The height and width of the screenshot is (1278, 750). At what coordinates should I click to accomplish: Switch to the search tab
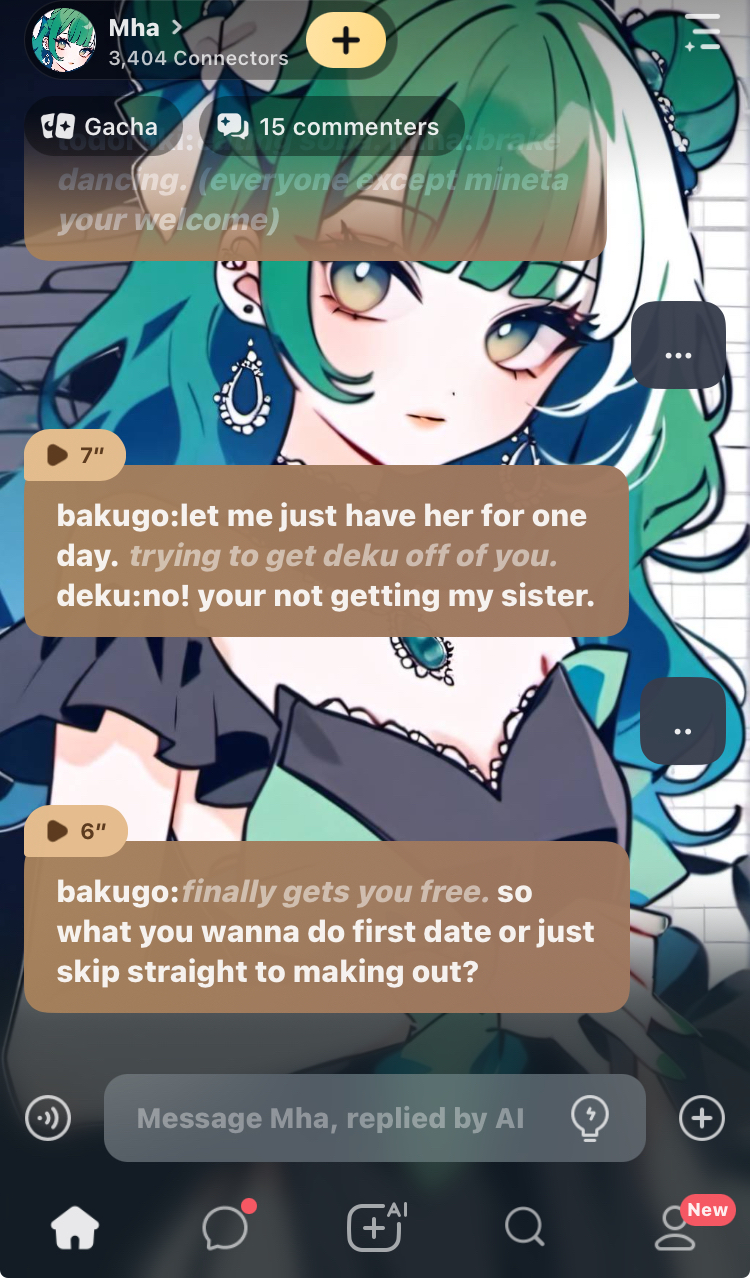524,1228
